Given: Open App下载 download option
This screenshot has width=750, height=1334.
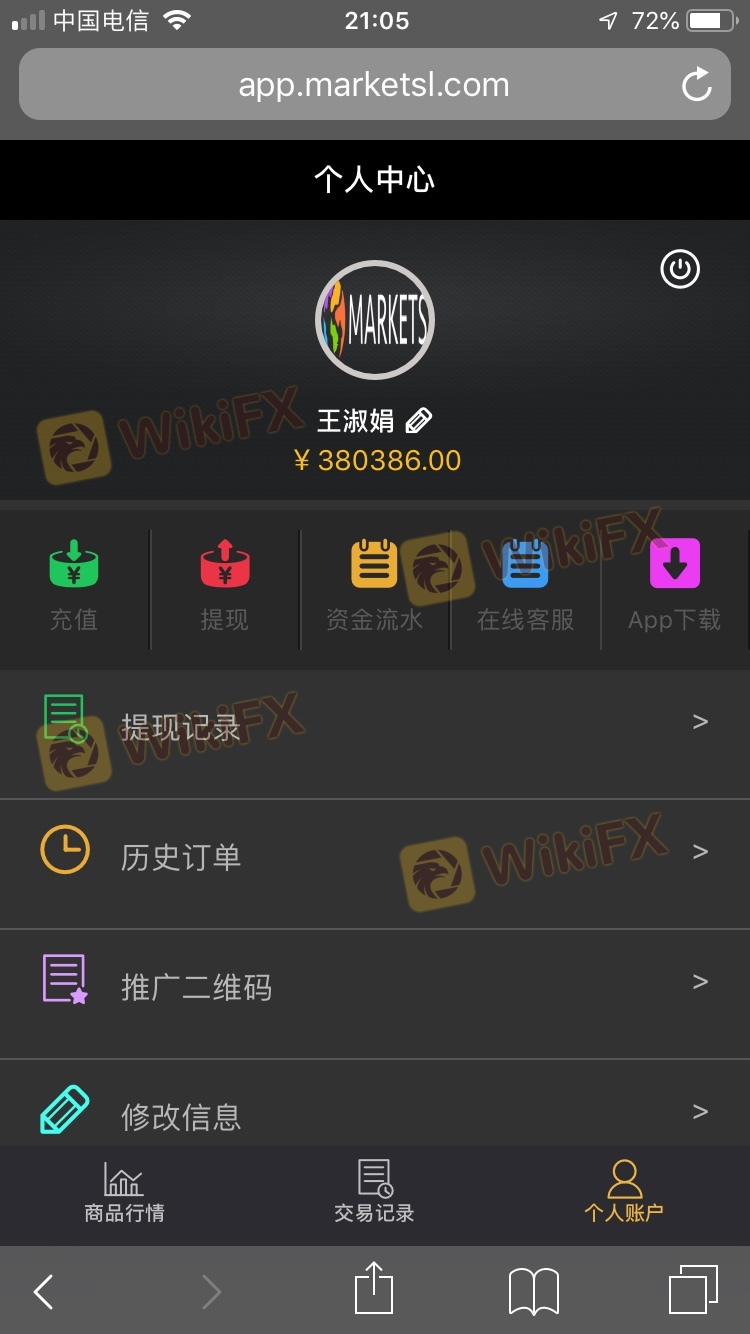Looking at the screenshot, I should [x=674, y=584].
